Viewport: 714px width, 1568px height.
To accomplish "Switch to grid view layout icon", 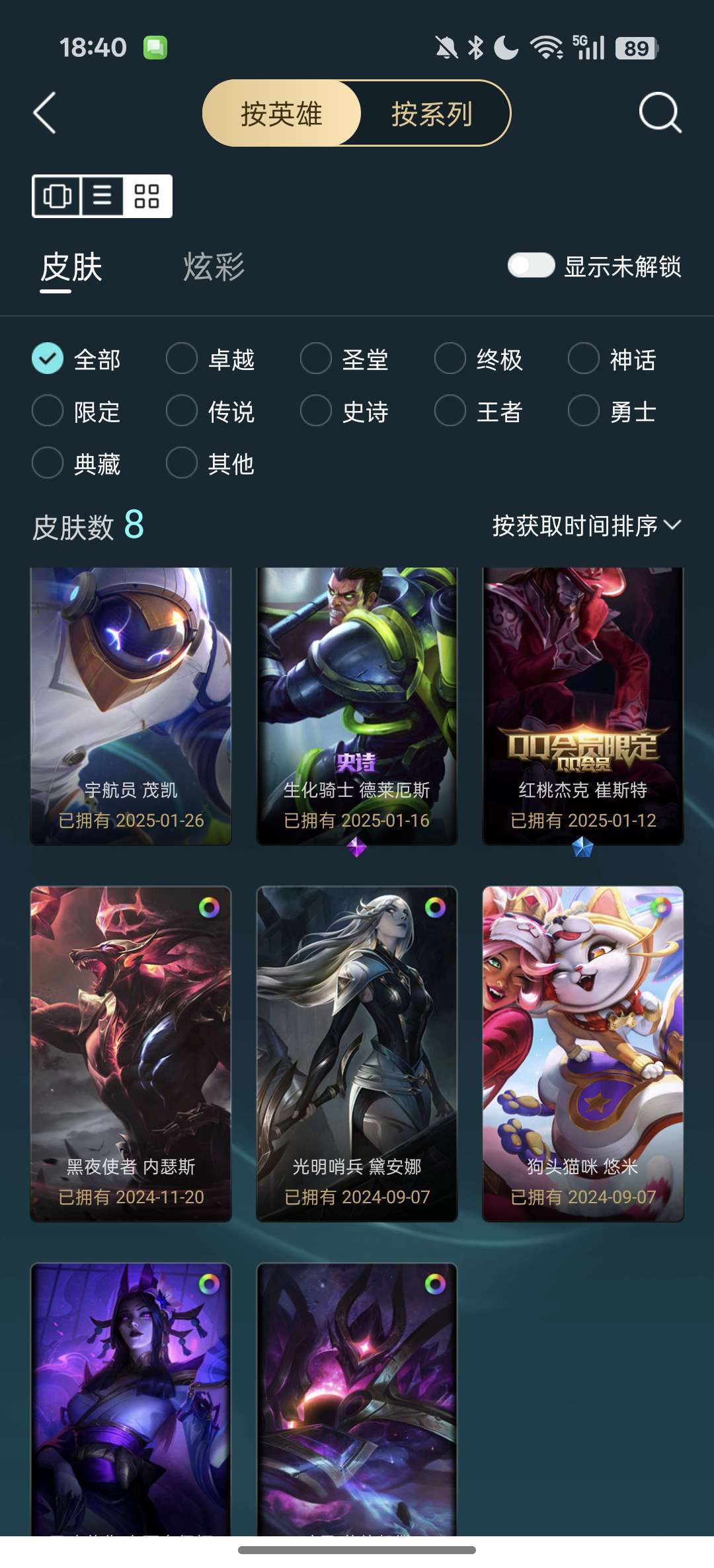I will click(x=147, y=196).
